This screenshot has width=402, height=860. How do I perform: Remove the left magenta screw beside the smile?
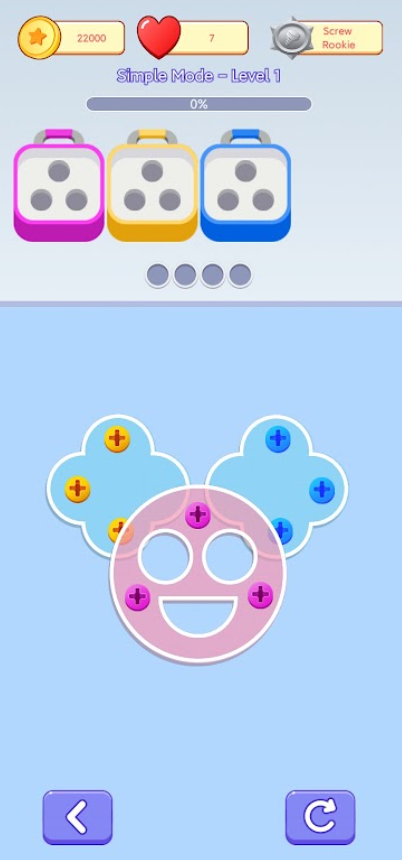pyautogui.click(x=138, y=597)
